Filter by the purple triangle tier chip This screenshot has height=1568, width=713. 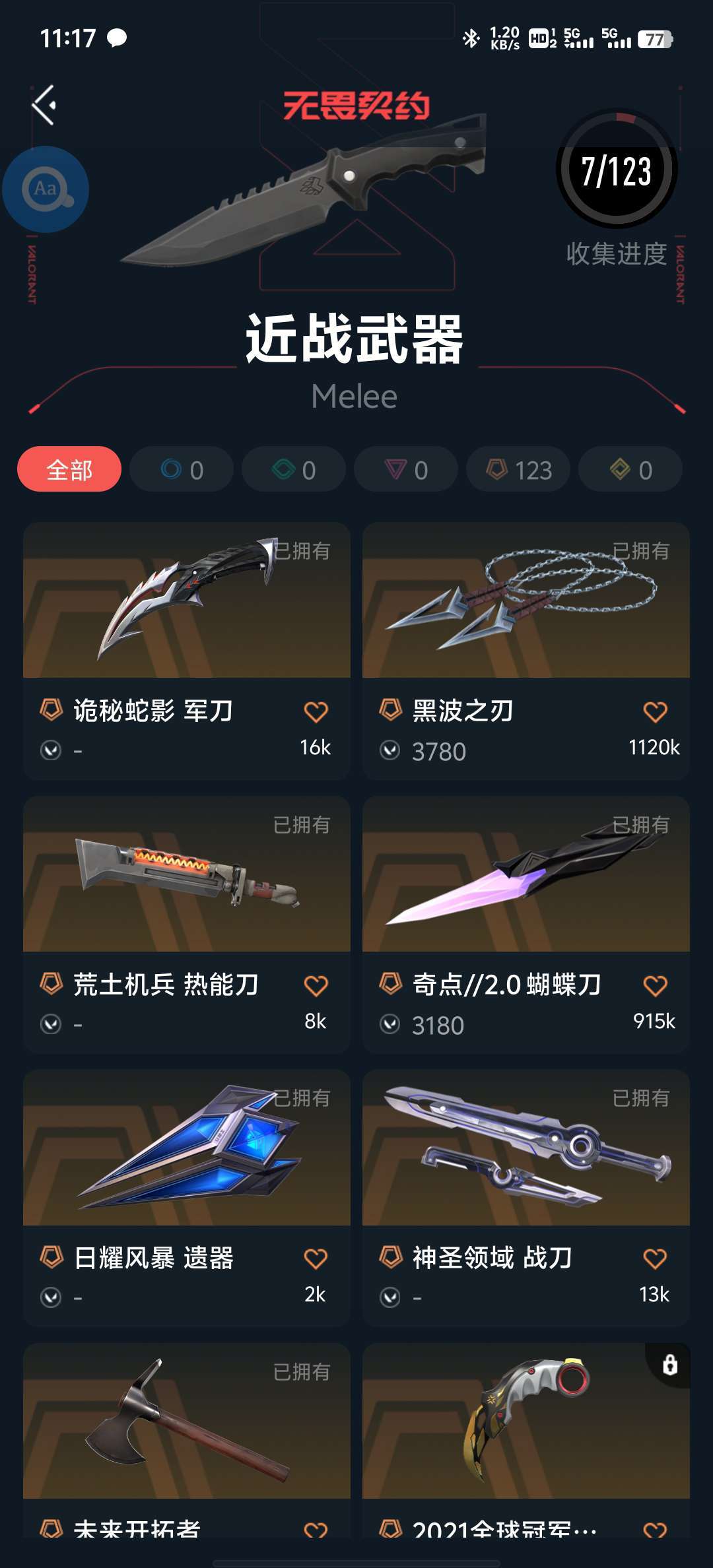[406, 469]
